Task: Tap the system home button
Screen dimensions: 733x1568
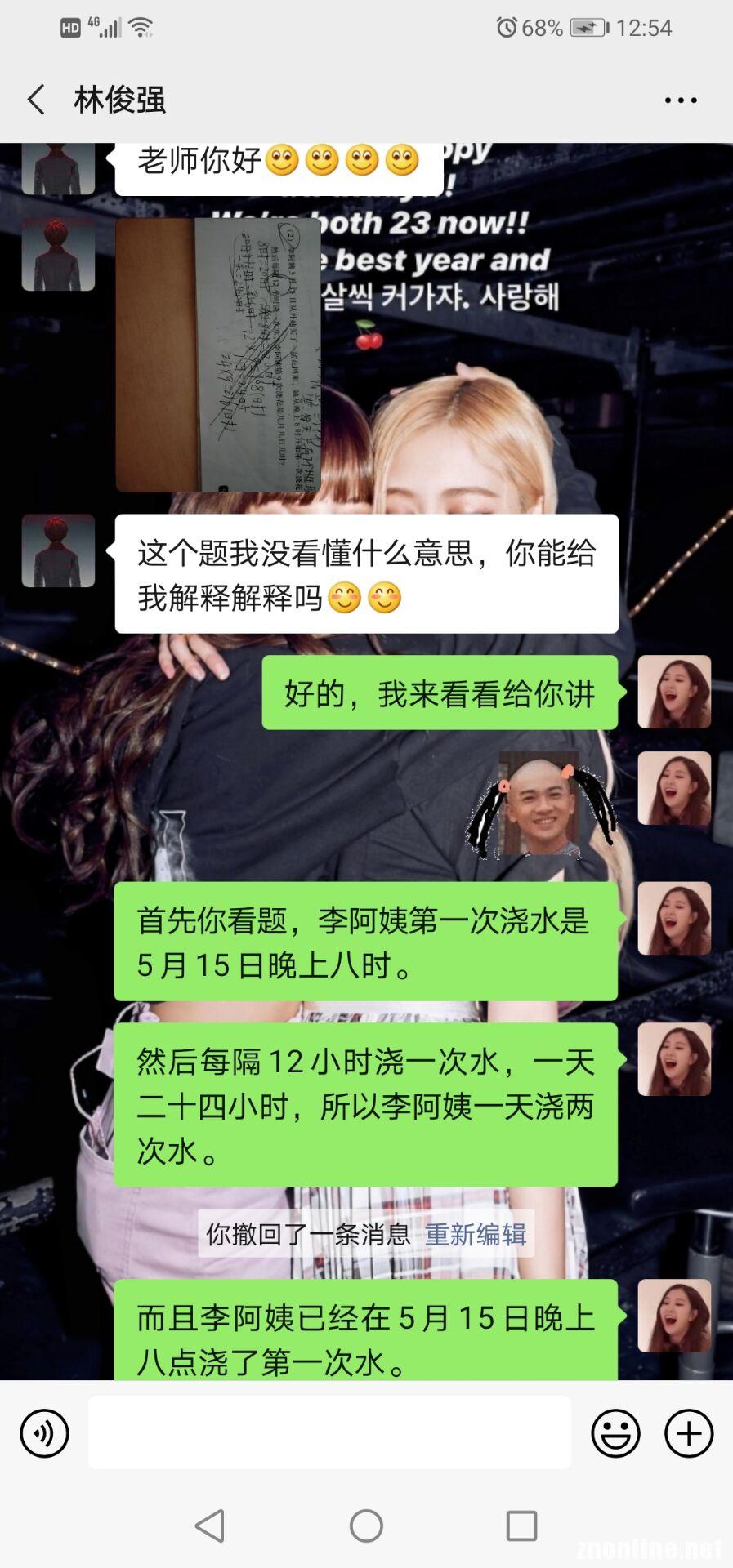Action: pos(366,1525)
